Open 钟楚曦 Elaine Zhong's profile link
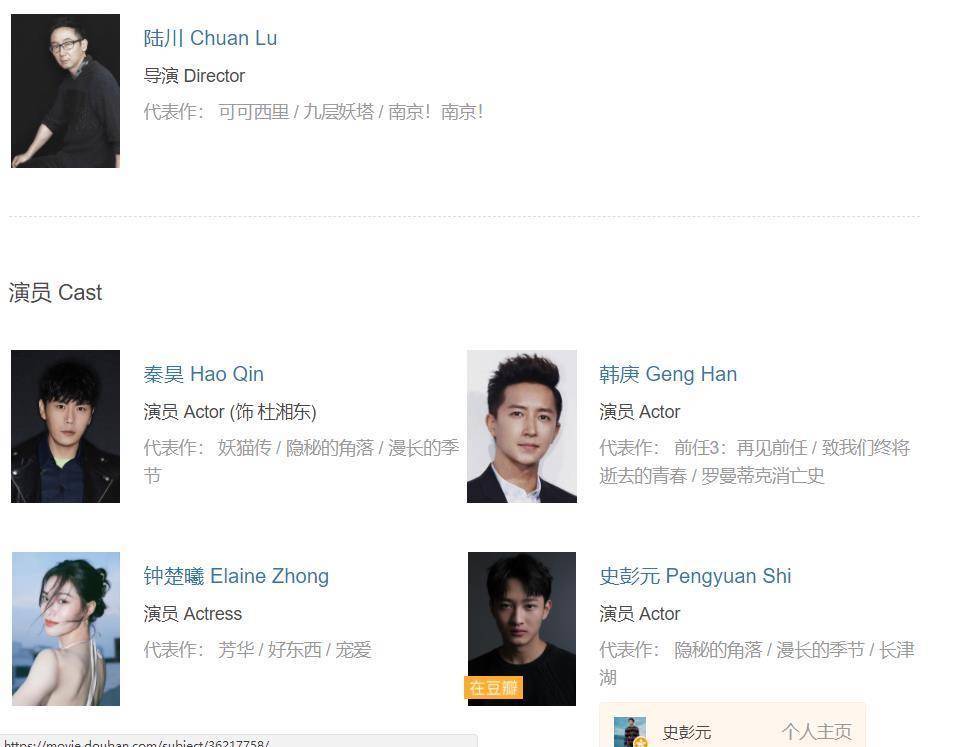Screen dimensions: 962x747 click(236, 576)
